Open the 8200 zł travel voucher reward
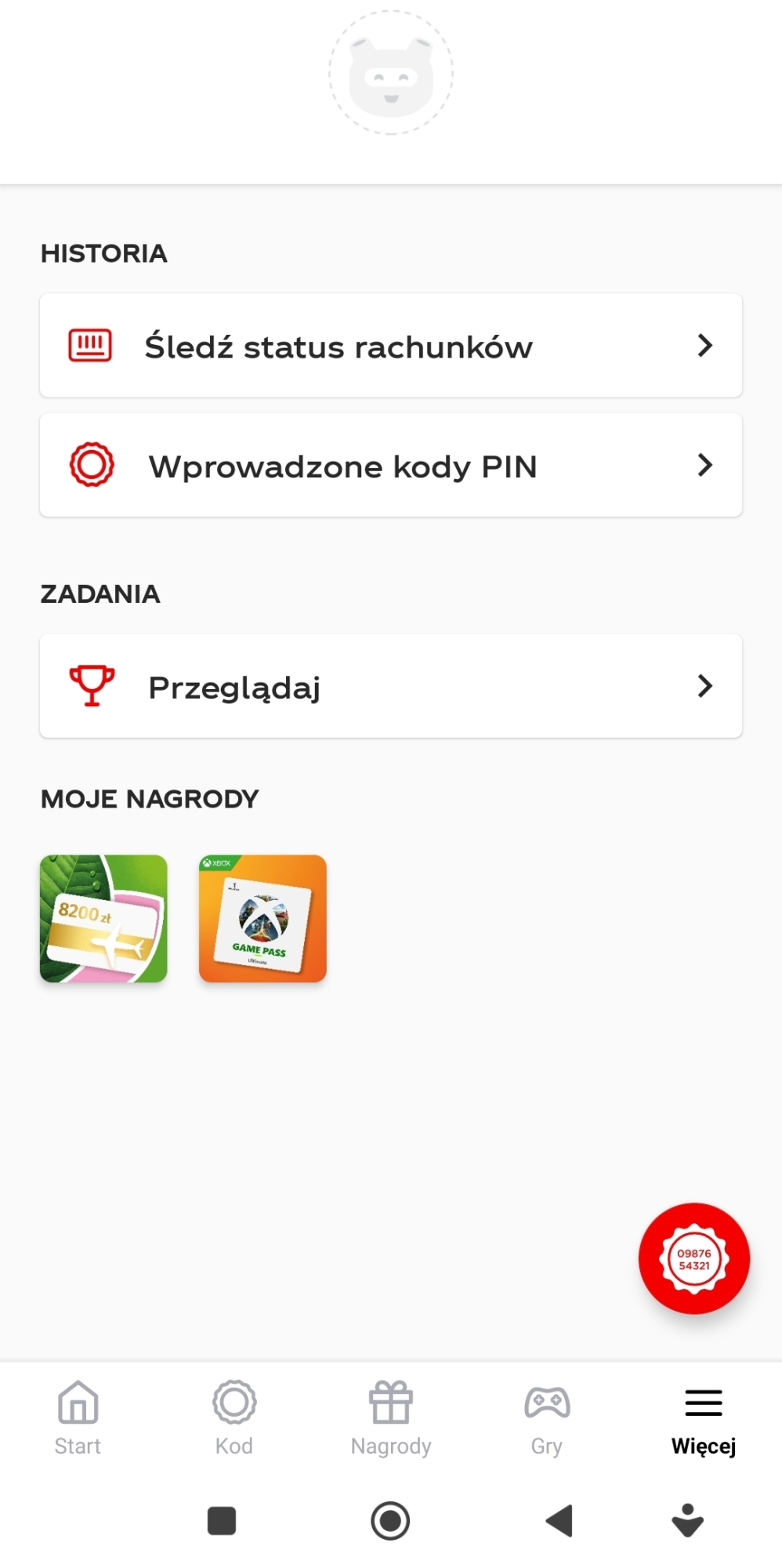The image size is (782, 1568). pyautogui.click(x=103, y=919)
